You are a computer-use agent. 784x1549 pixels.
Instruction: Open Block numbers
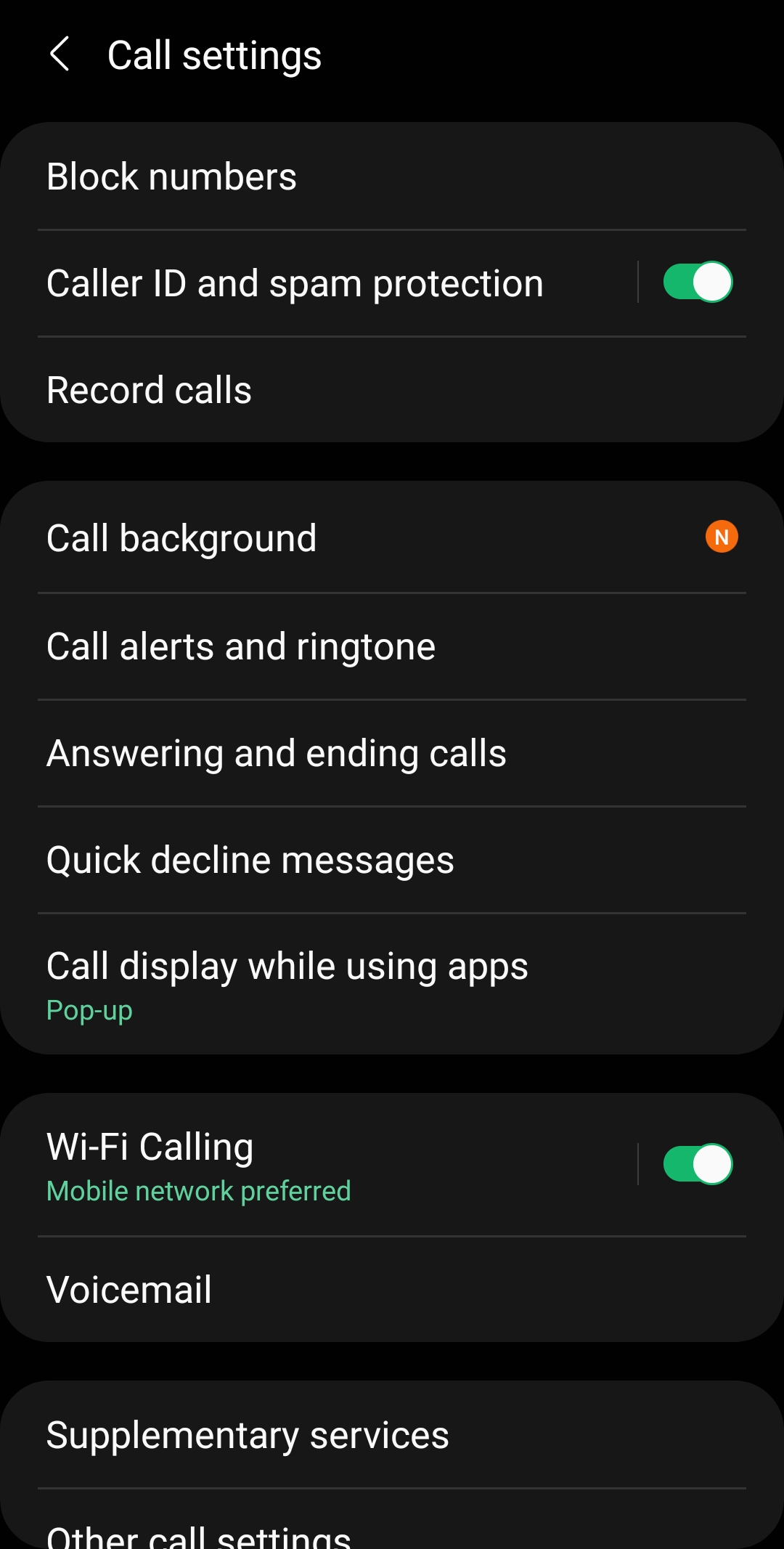[x=392, y=176]
